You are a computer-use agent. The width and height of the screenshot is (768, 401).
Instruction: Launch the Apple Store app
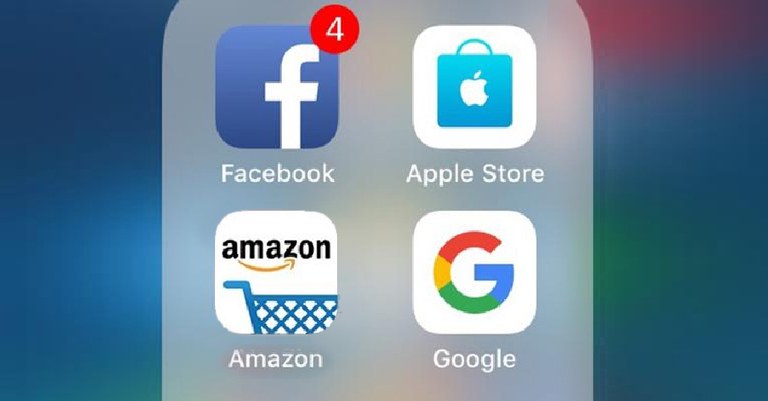click(474, 88)
